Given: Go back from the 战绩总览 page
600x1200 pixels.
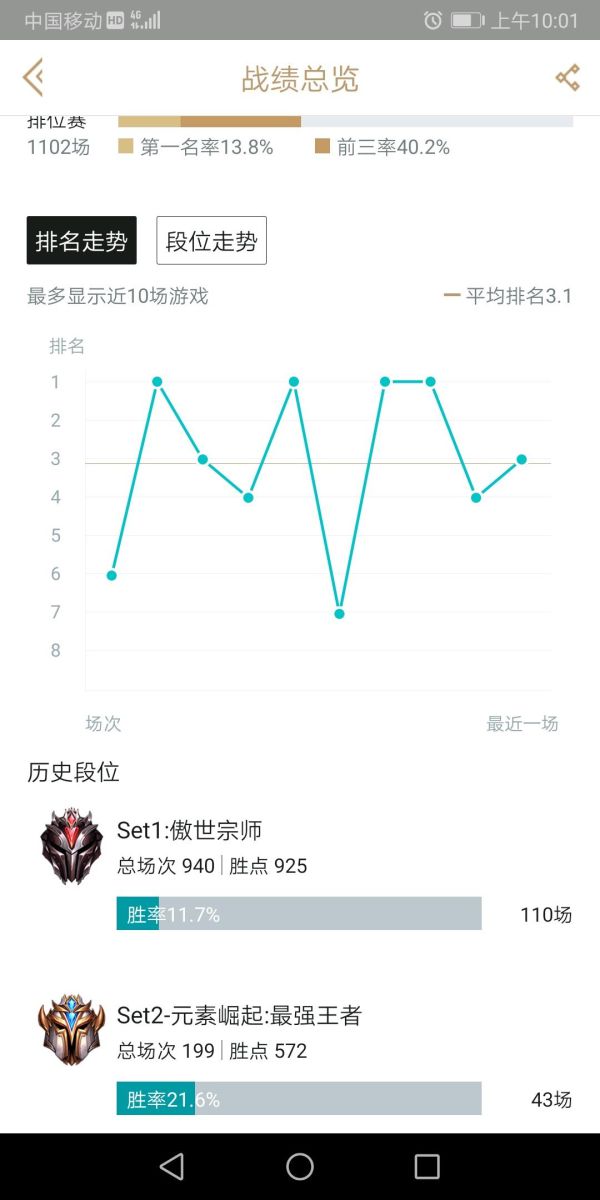Looking at the screenshot, I should click(x=33, y=77).
